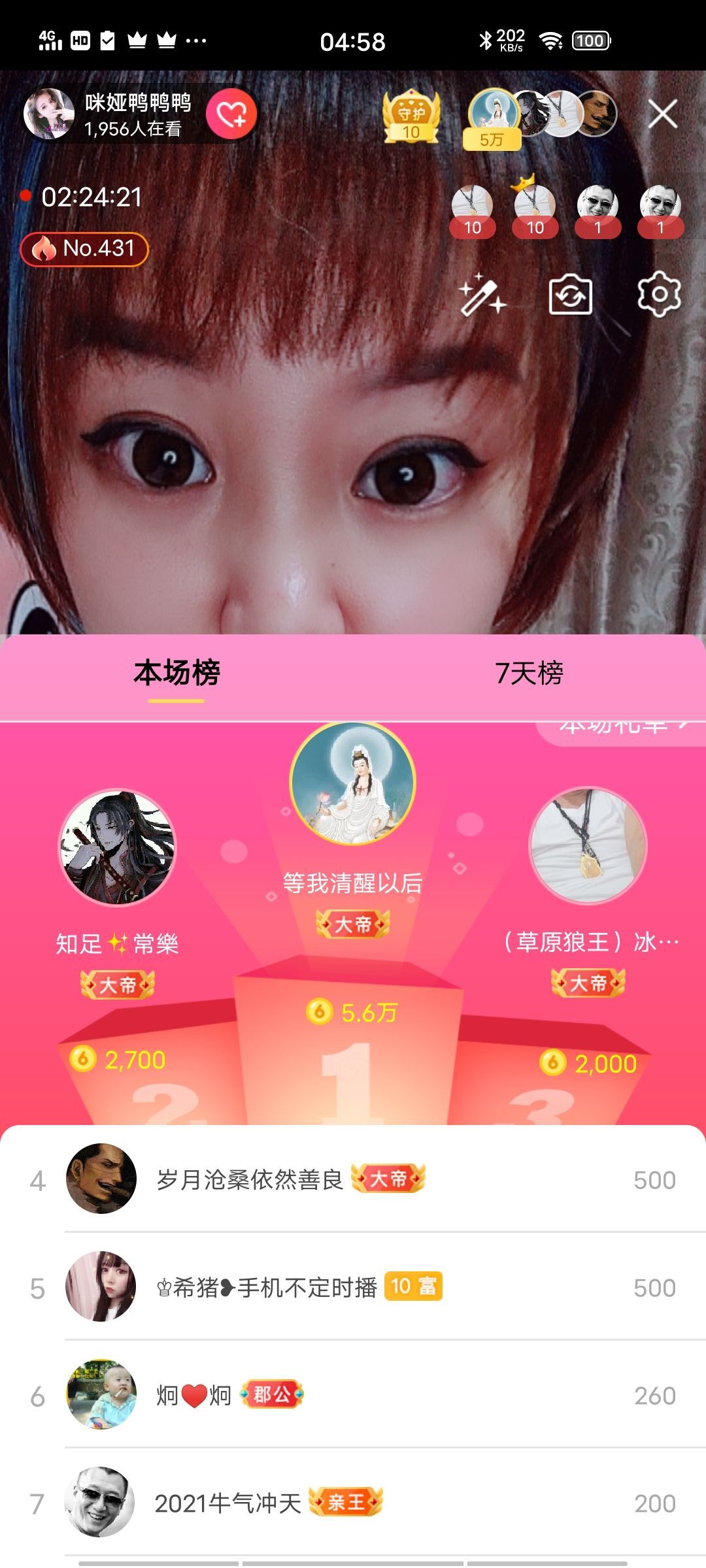
Task: Open profile of (草原狼王) third place
Action: (588, 846)
